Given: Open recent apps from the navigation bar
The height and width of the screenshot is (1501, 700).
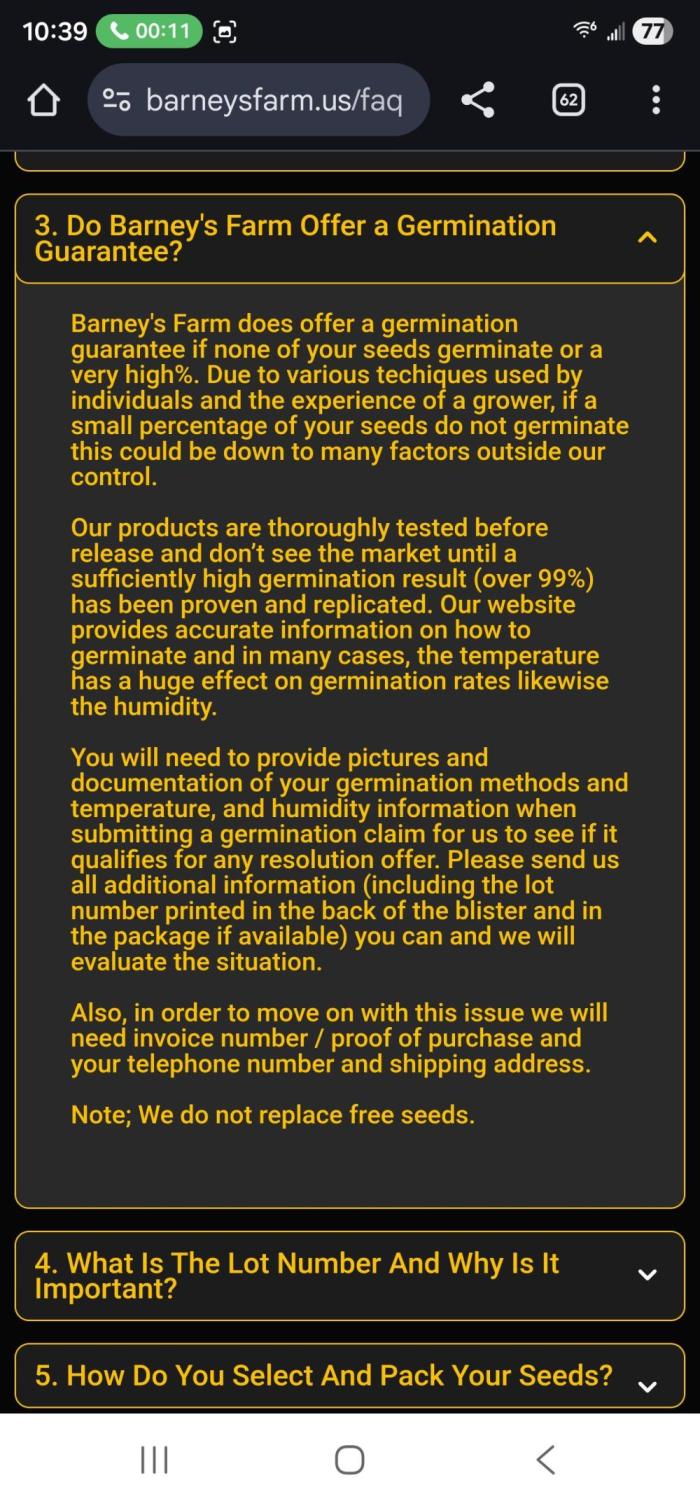Looking at the screenshot, I should pos(154,1459).
